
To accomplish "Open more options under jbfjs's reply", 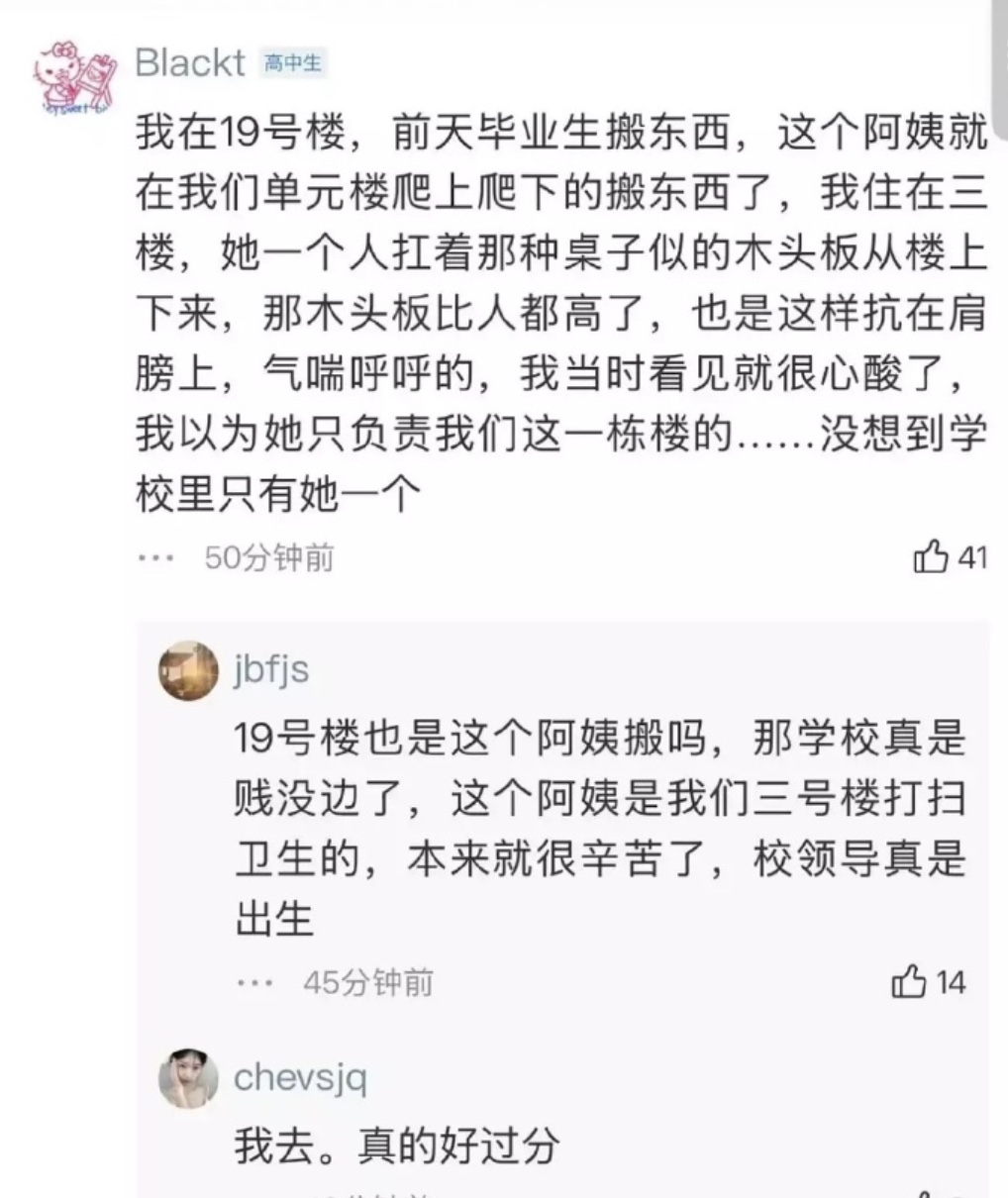I will [254, 983].
